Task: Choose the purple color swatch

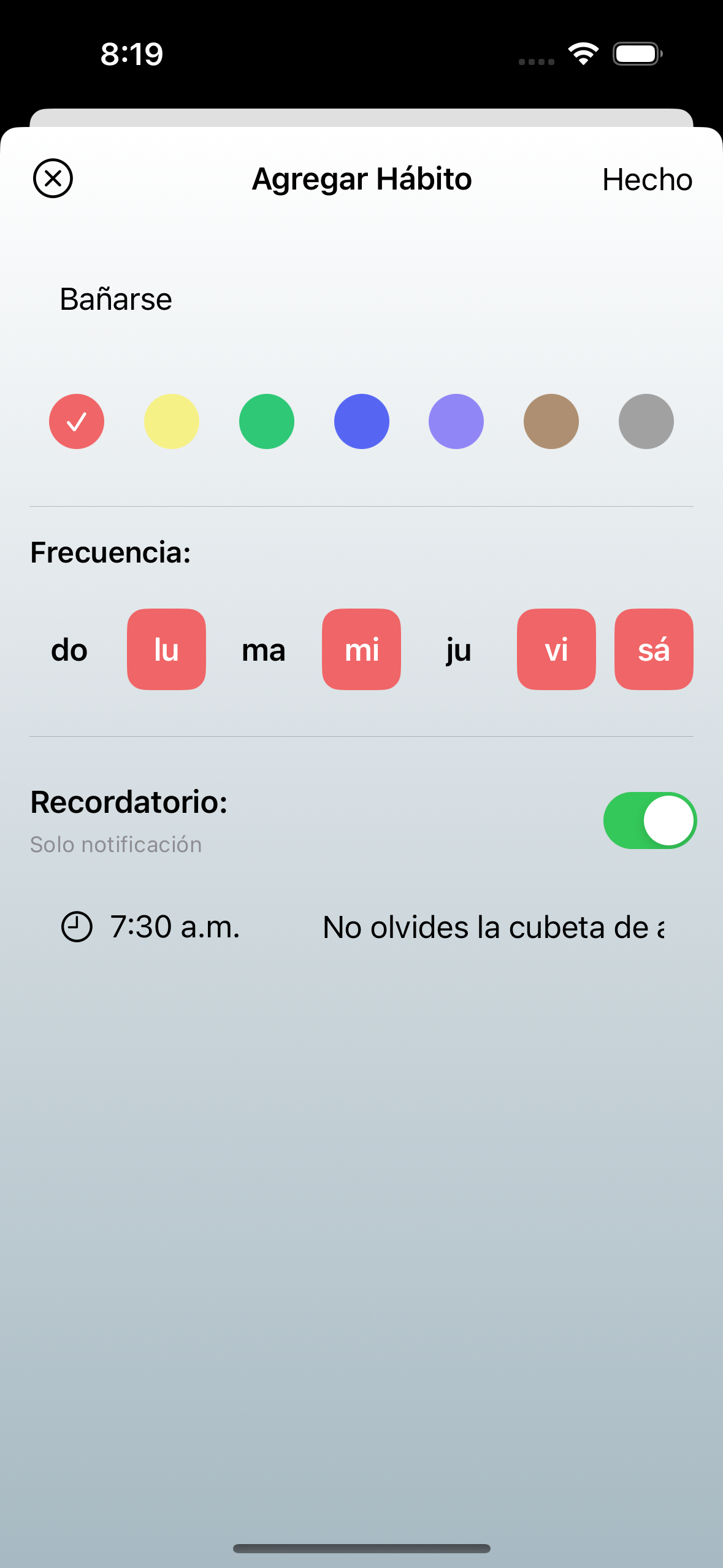Action: 456,421
